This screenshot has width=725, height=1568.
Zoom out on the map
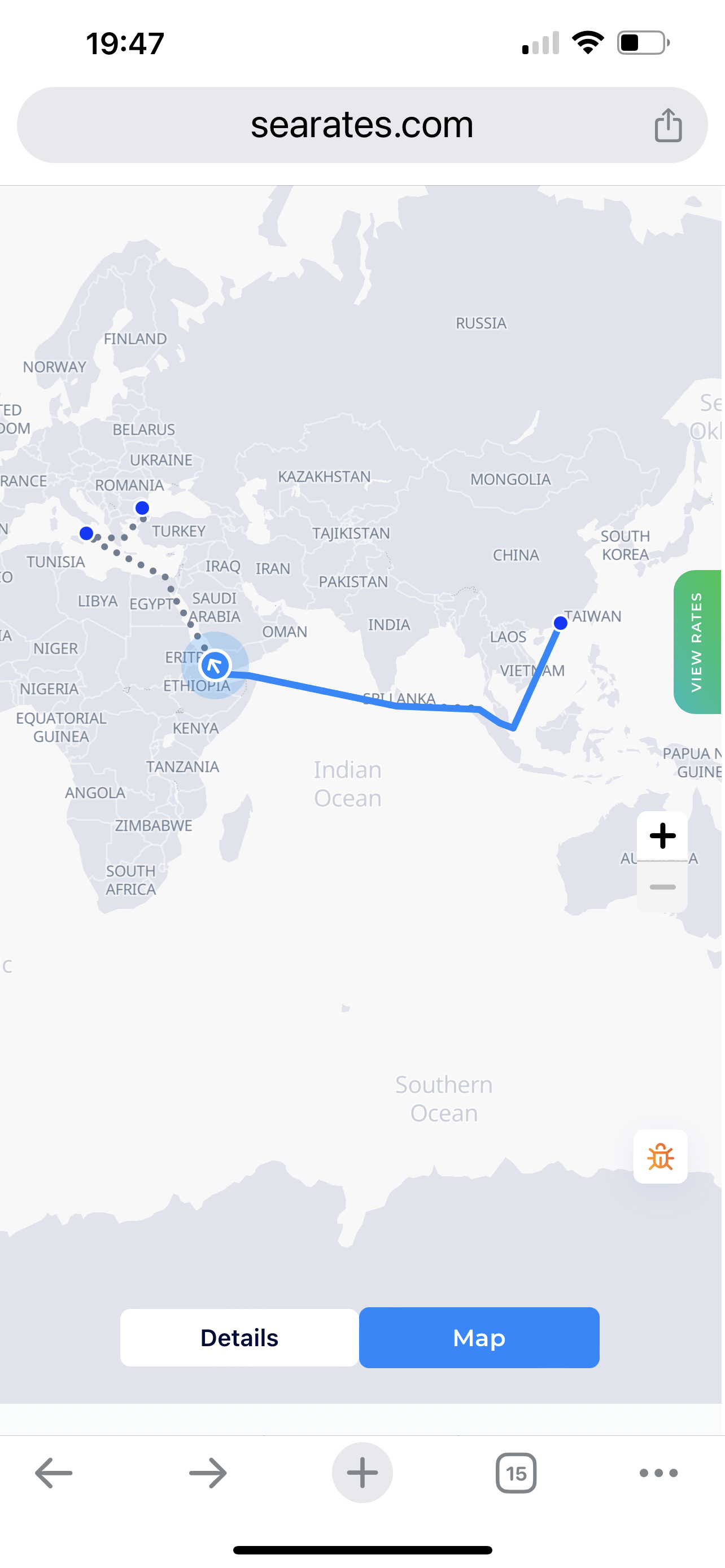(x=662, y=886)
